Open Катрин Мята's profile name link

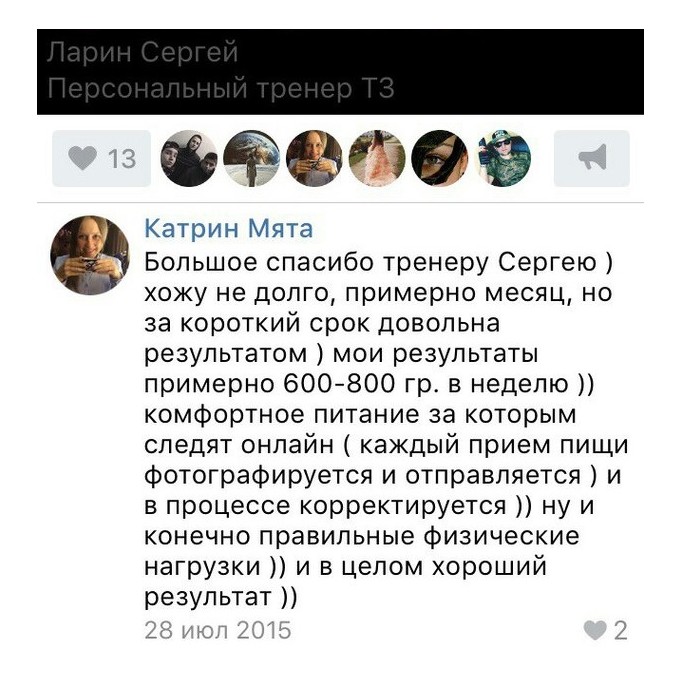(229, 228)
